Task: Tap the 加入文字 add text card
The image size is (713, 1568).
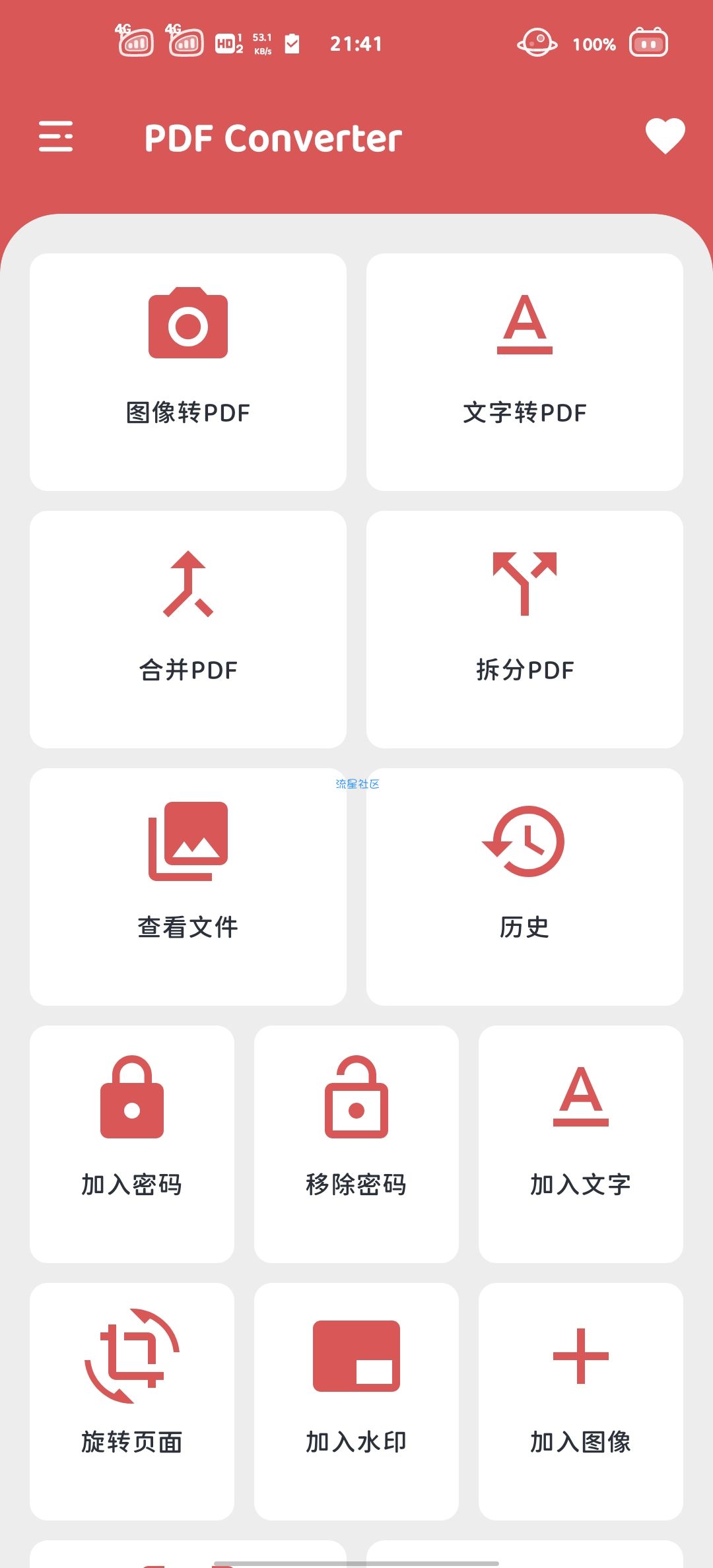Action: (x=581, y=1144)
